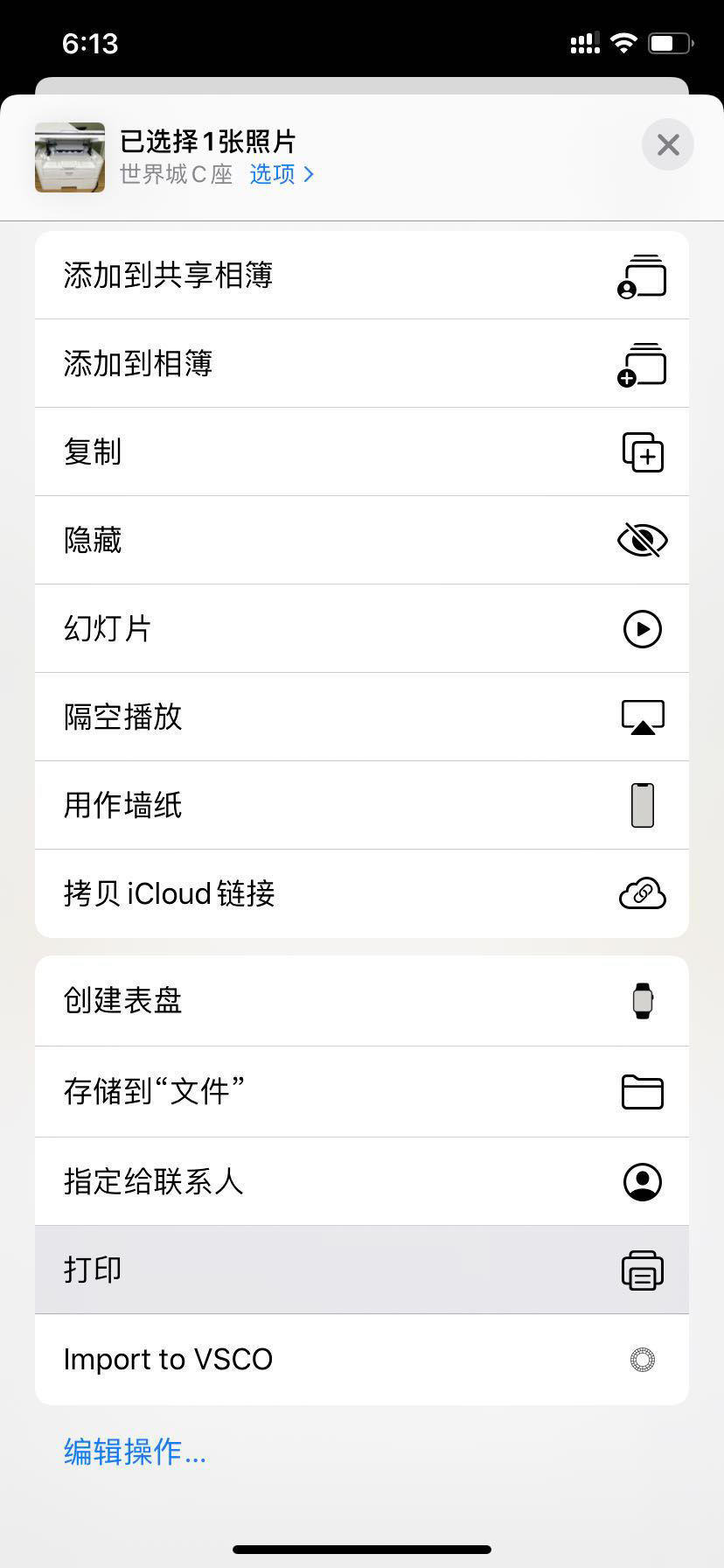Tap 复制 to duplicate the photo
This screenshot has width=724, height=1568.
coord(362,452)
